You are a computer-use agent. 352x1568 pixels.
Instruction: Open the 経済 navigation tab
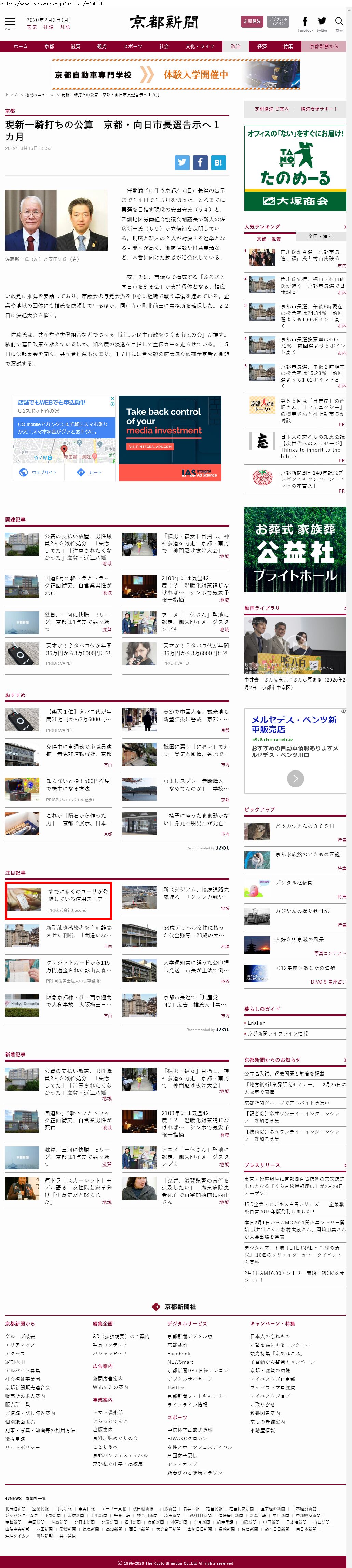[261, 46]
